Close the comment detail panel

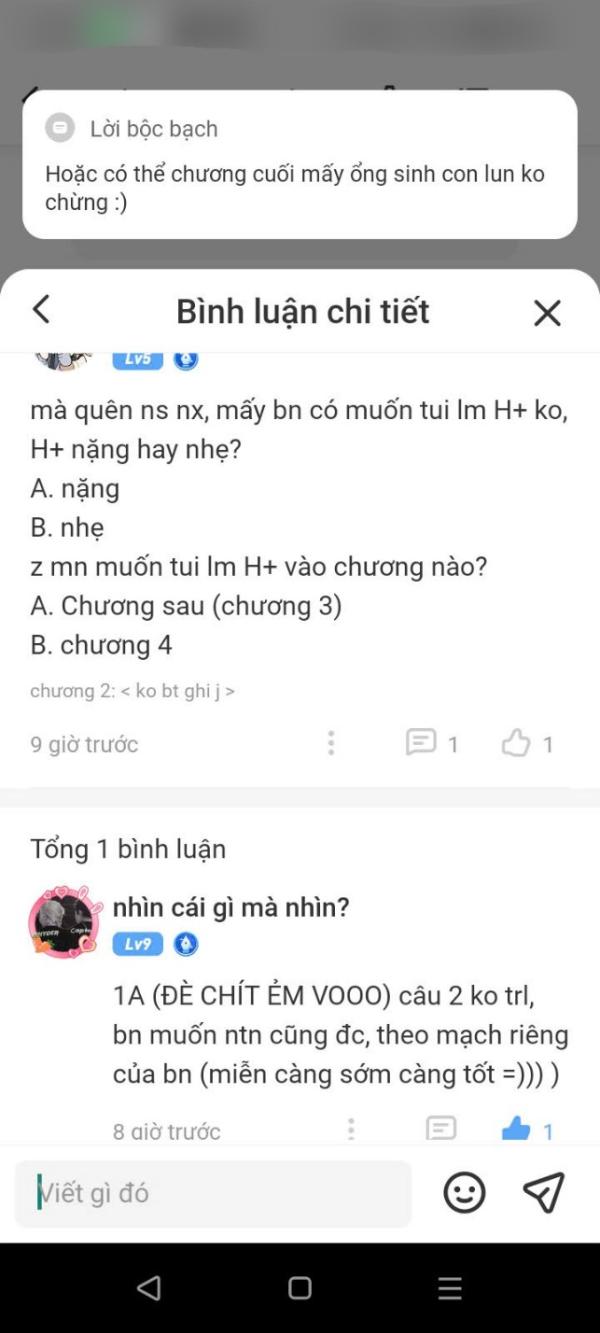pyautogui.click(x=547, y=313)
